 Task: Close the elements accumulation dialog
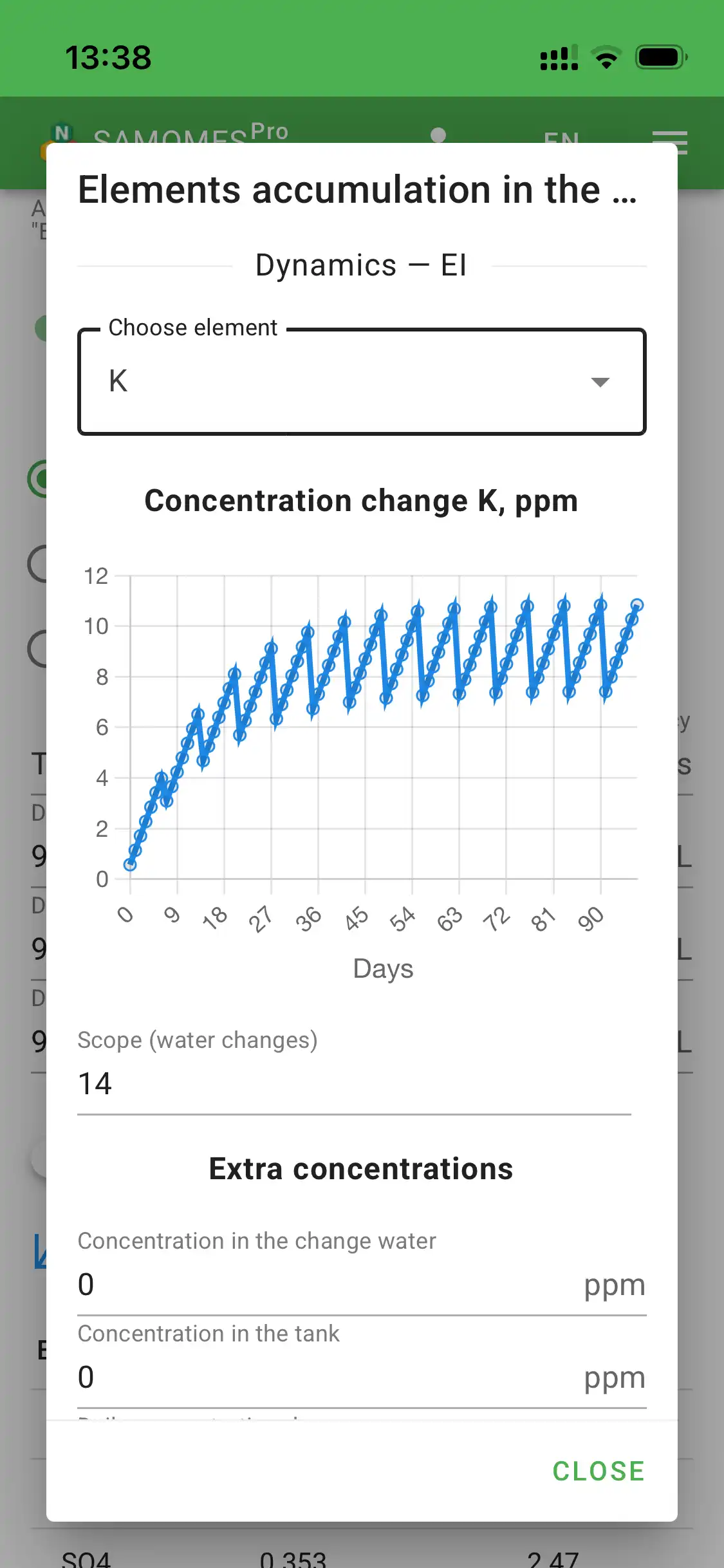tap(598, 1471)
